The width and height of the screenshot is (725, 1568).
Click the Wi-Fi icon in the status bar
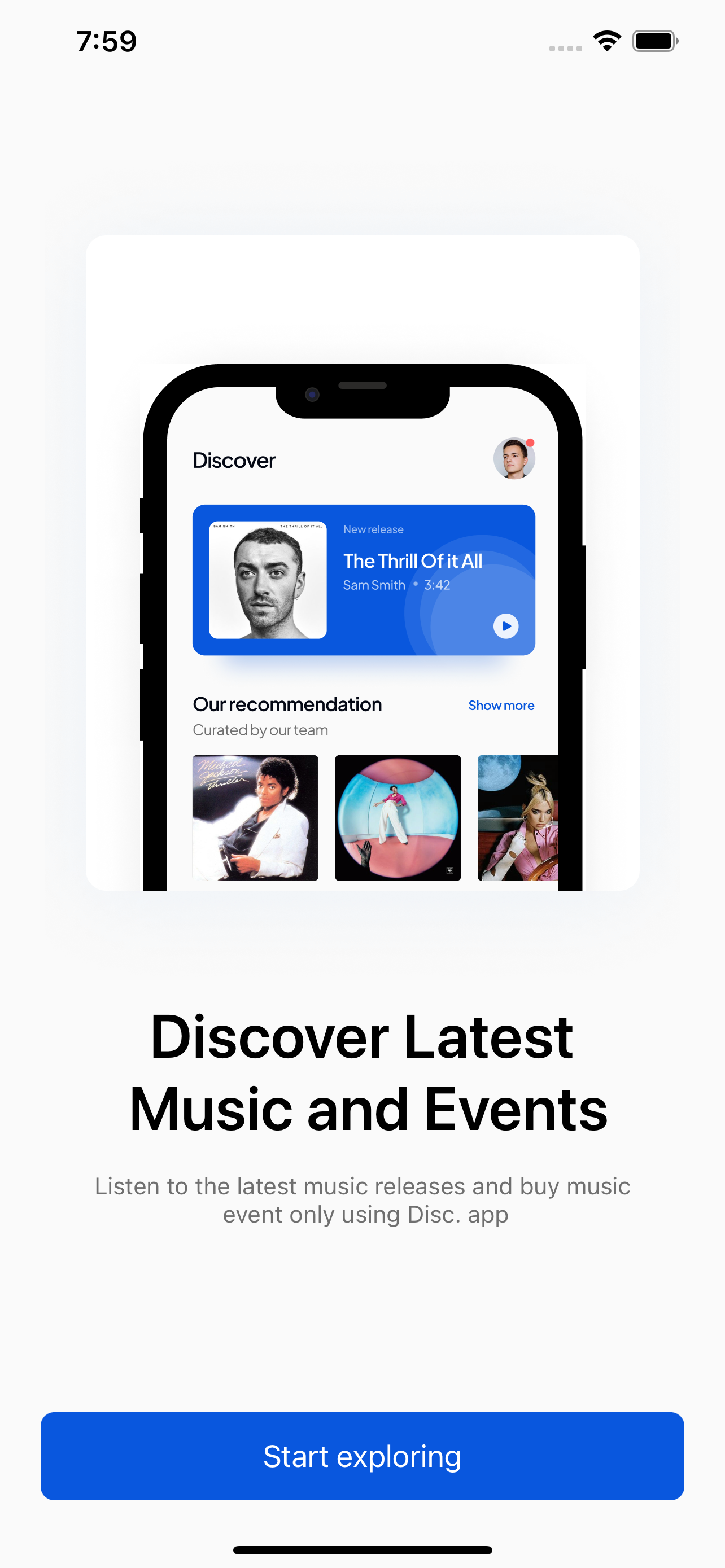tap(606, 40)
